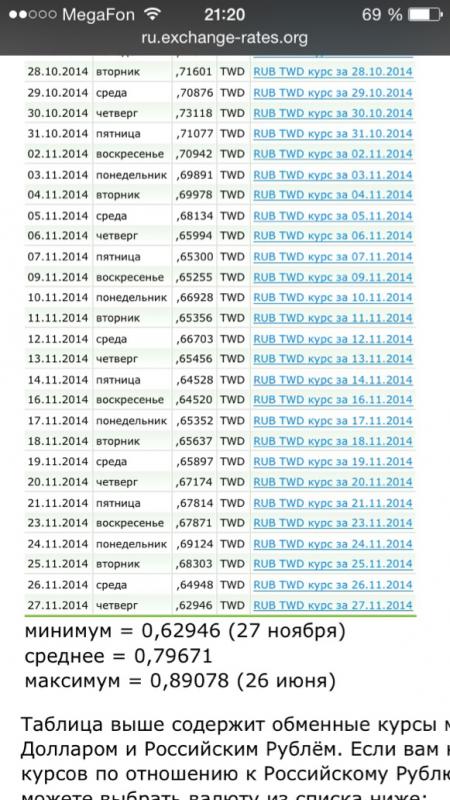Open RUB TWD rate for 19.11.2014
The height and width of the screenshot is (800, 450).
[333, 462]
